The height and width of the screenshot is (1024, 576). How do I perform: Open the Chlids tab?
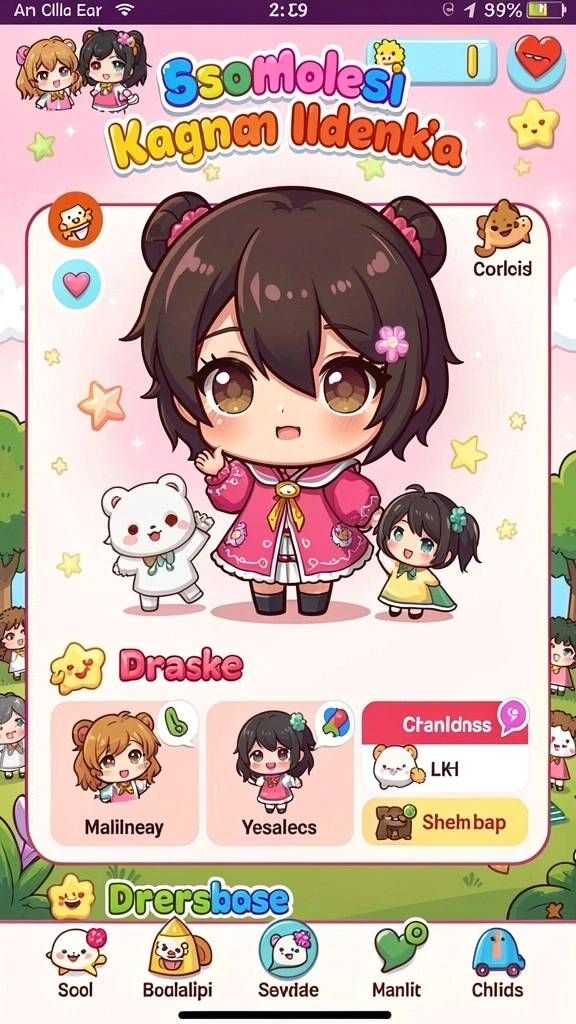click(x=498, y=964)
